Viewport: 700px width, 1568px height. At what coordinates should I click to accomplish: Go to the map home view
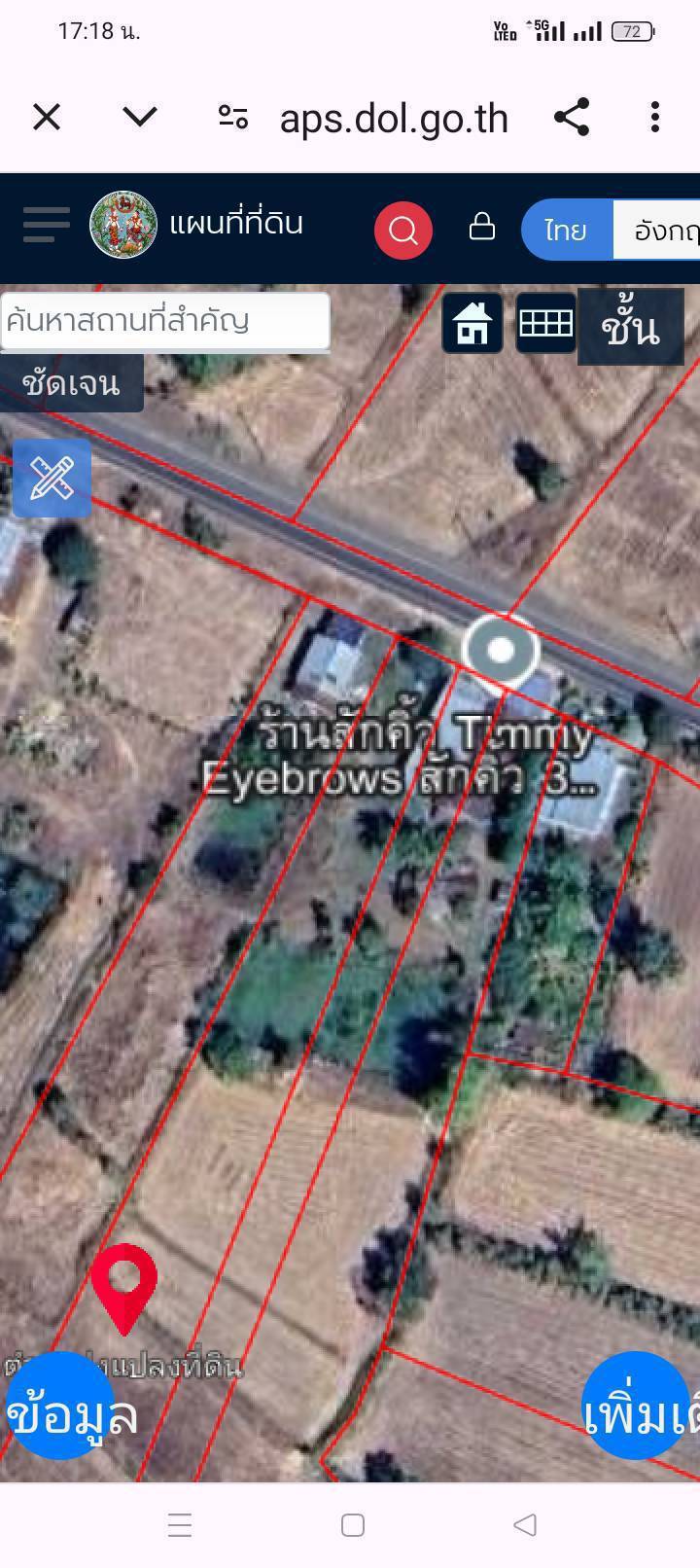(x=472, y=323)
